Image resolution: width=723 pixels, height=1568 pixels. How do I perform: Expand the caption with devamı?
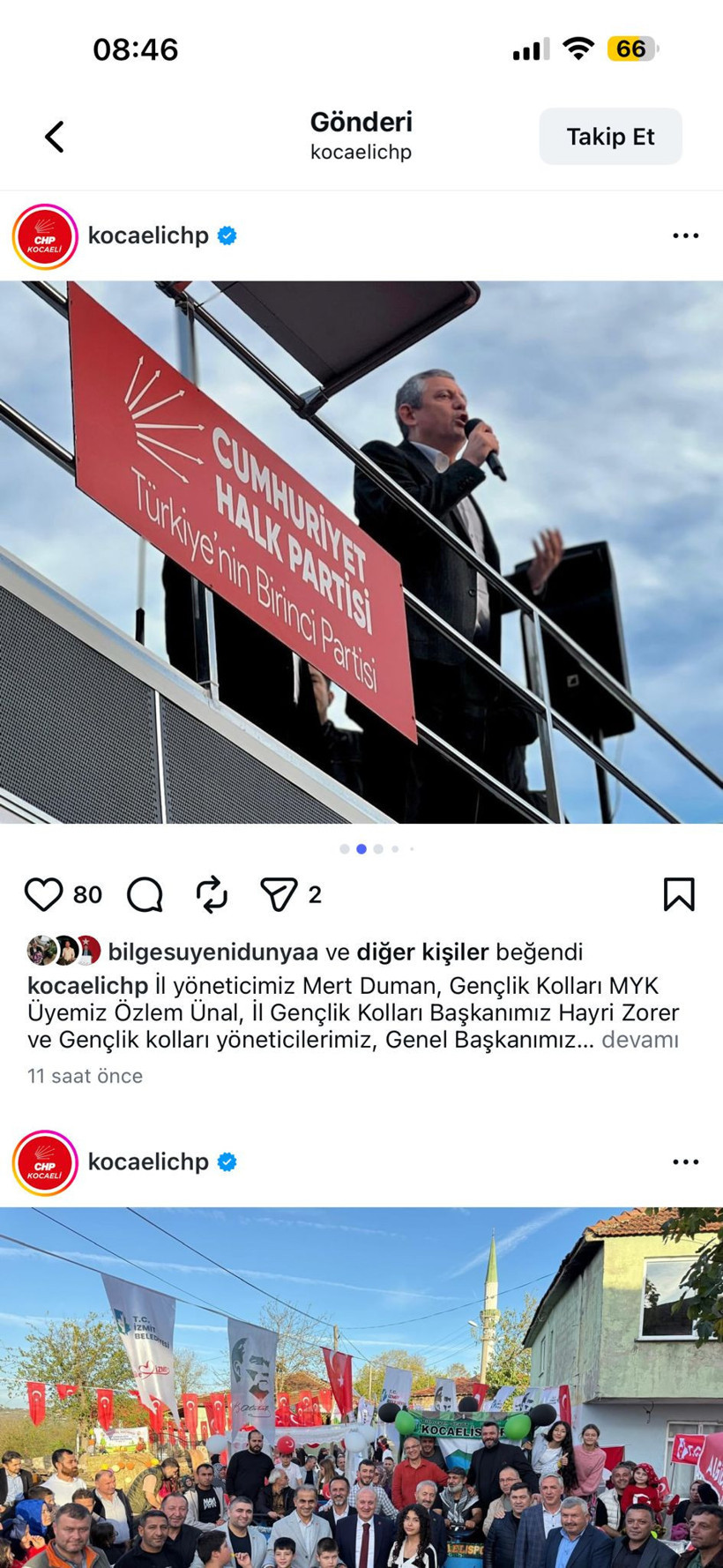pos(639,1040)
